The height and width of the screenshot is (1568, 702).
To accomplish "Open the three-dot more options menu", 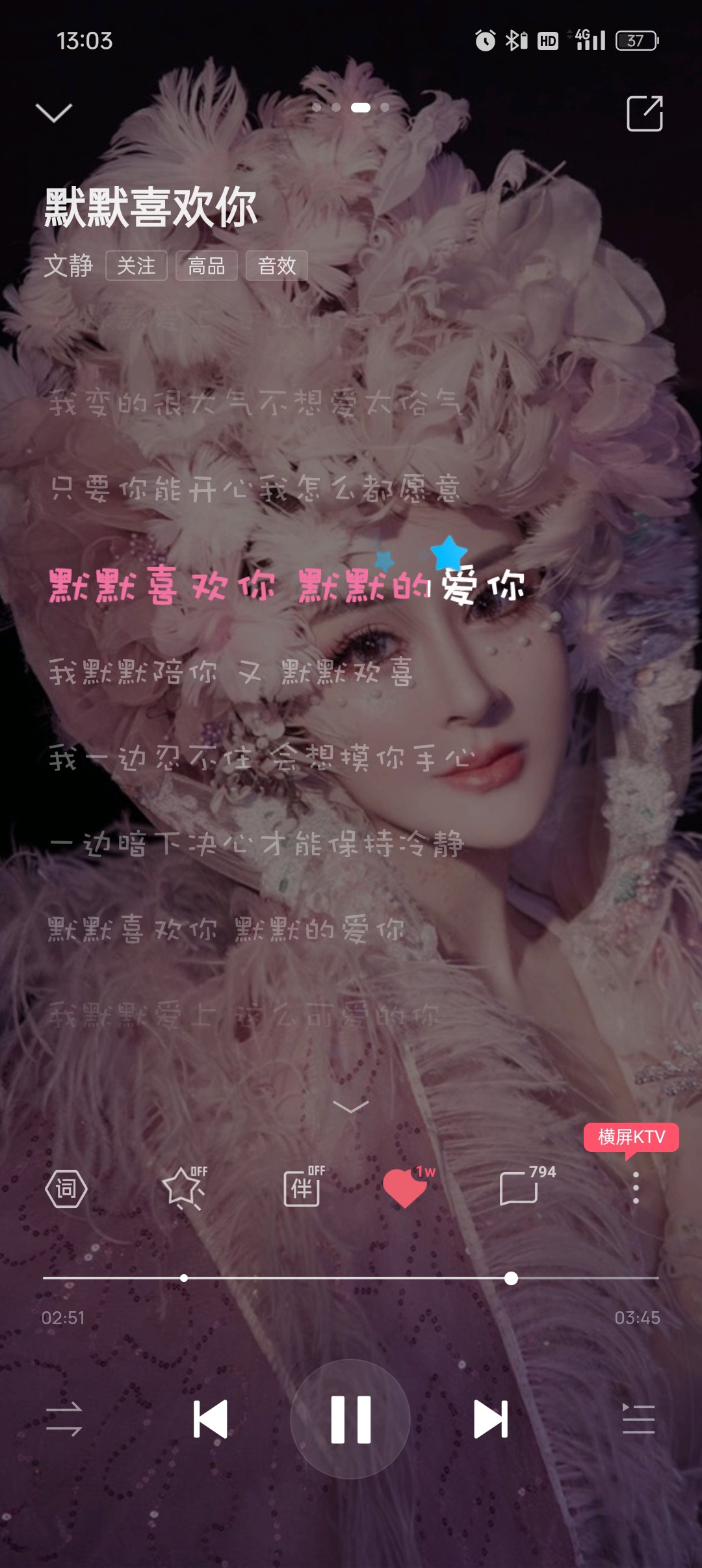I will (x=636, y=1188).
